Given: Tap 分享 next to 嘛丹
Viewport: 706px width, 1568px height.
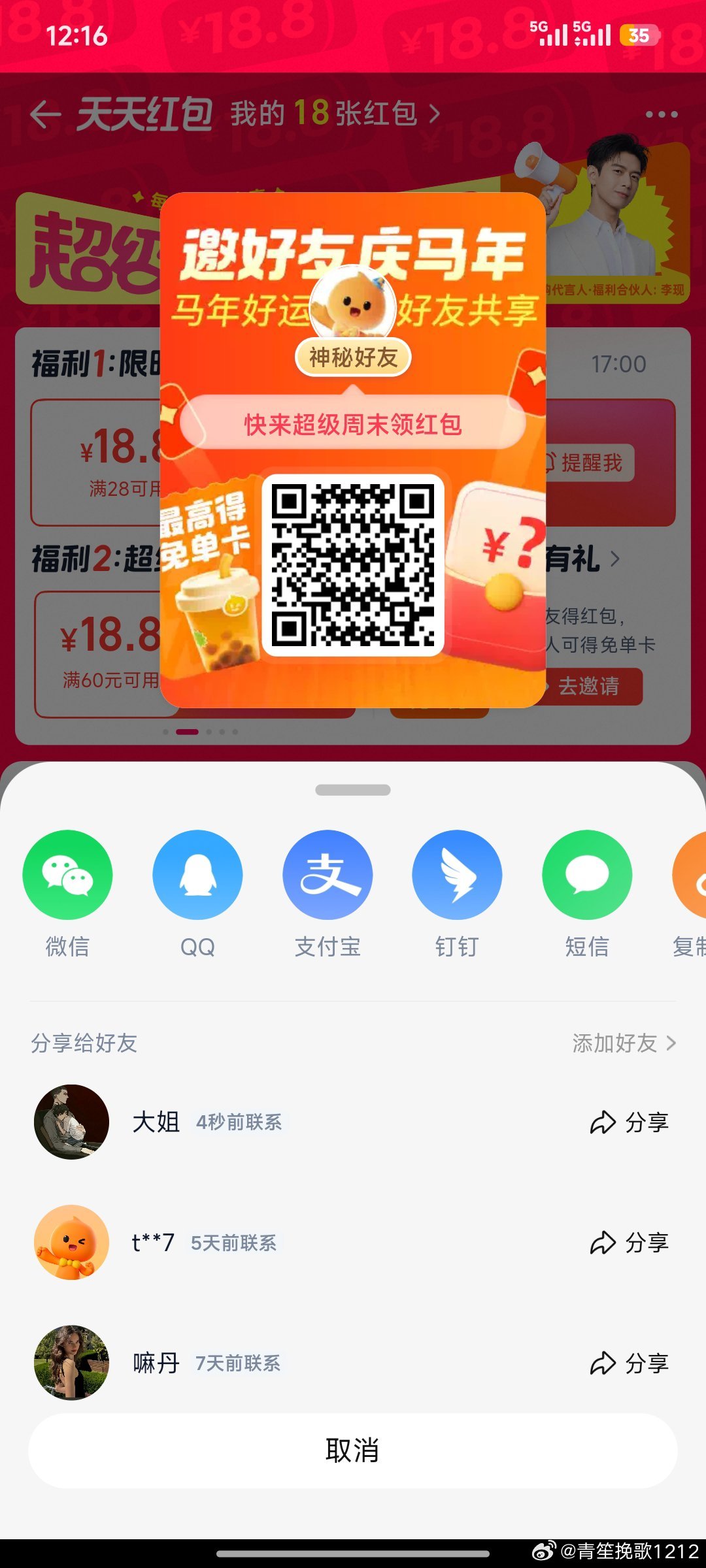Looking at the screenshot, I should [629, 1364].
